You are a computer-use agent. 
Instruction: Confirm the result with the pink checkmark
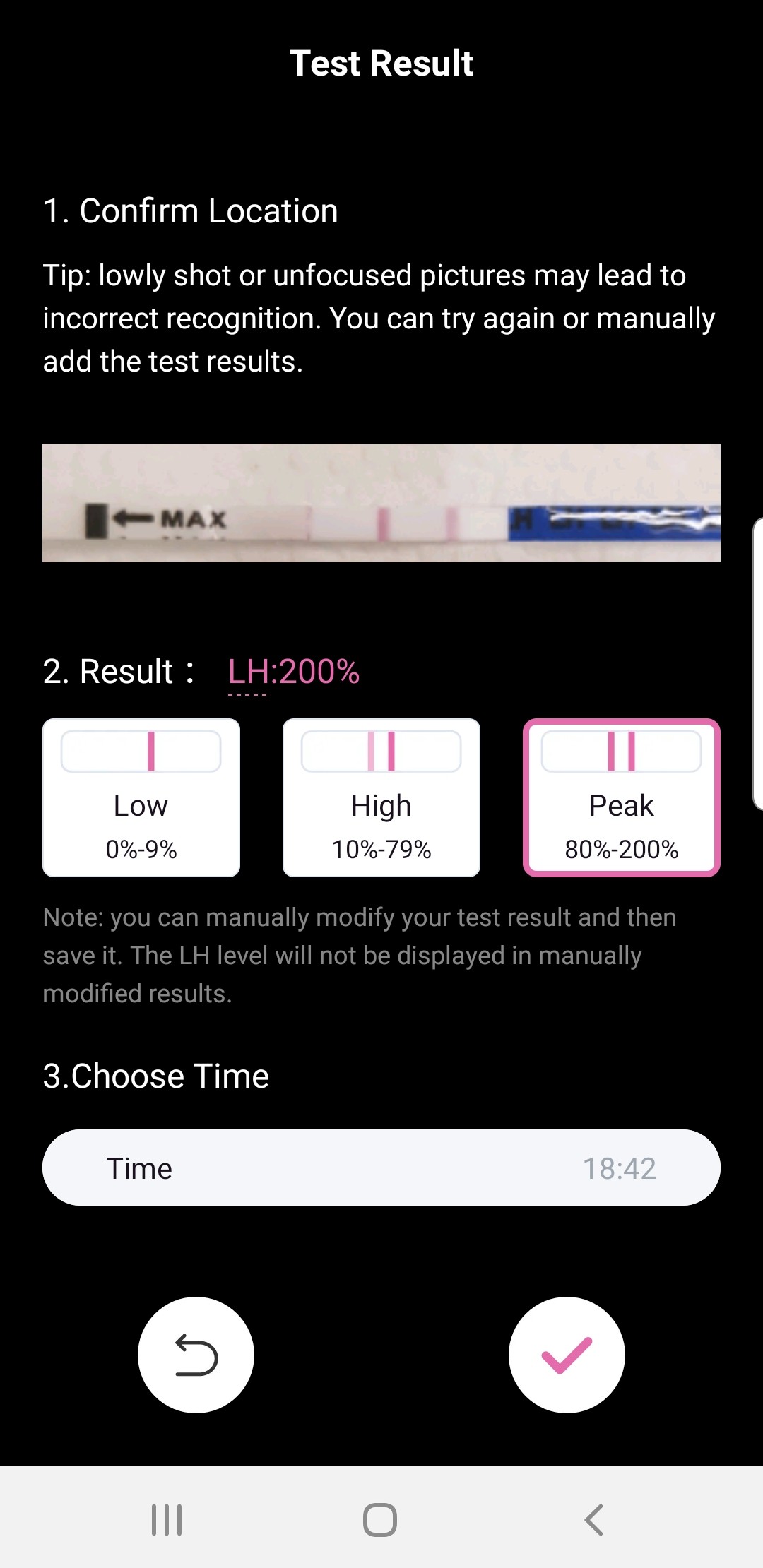tap(567, 1355)
